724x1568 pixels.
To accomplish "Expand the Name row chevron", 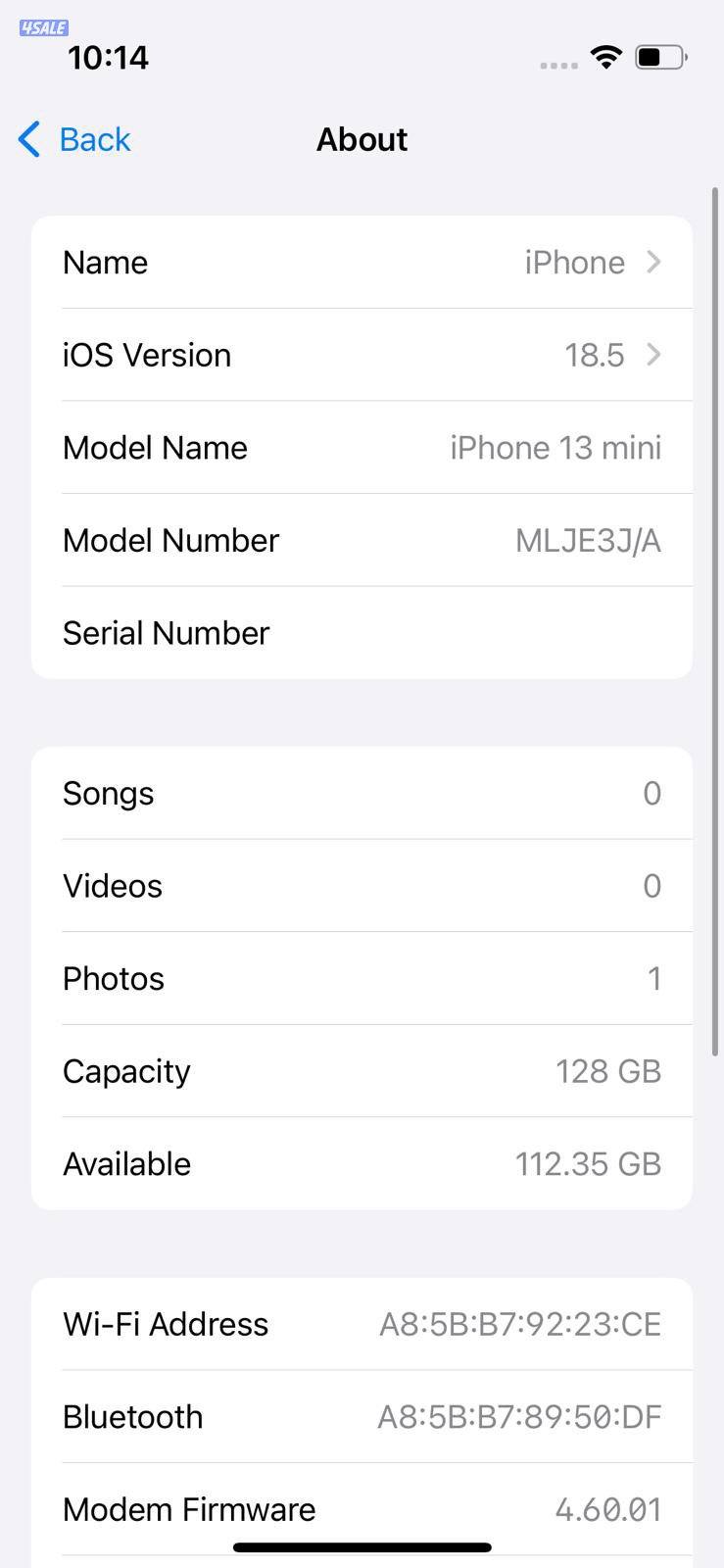I will point(654,262).
